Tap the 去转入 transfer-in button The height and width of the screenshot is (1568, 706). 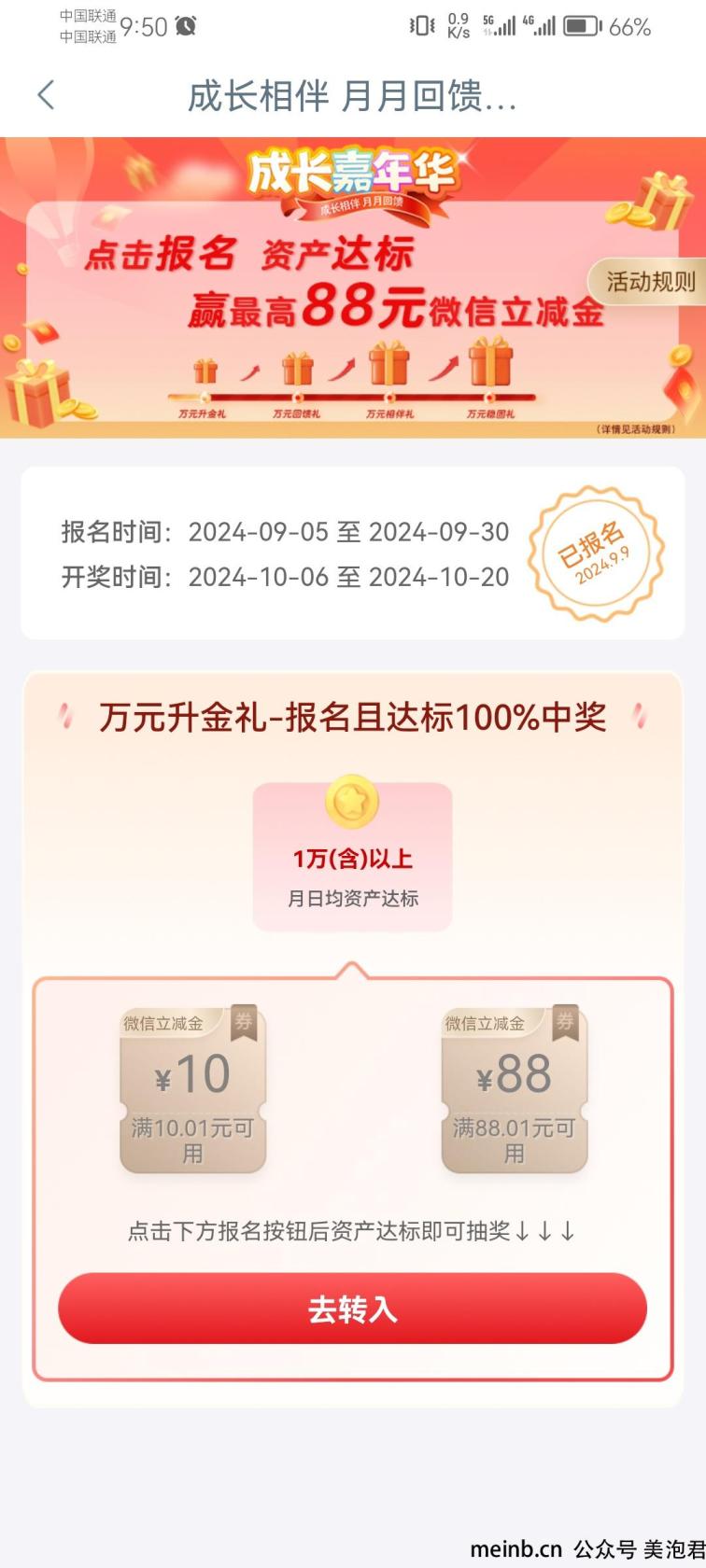pyautogui.click(x=352, y=1309)
